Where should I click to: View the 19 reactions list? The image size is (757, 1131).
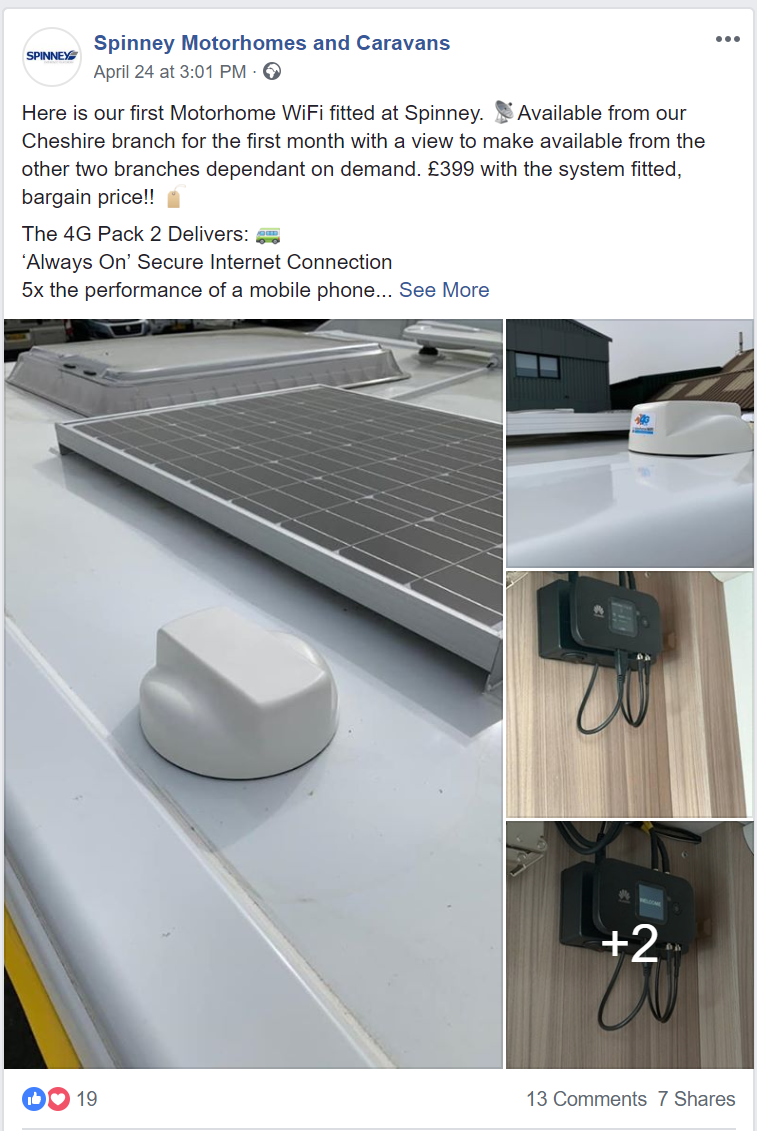click(x=60, y=1099)
